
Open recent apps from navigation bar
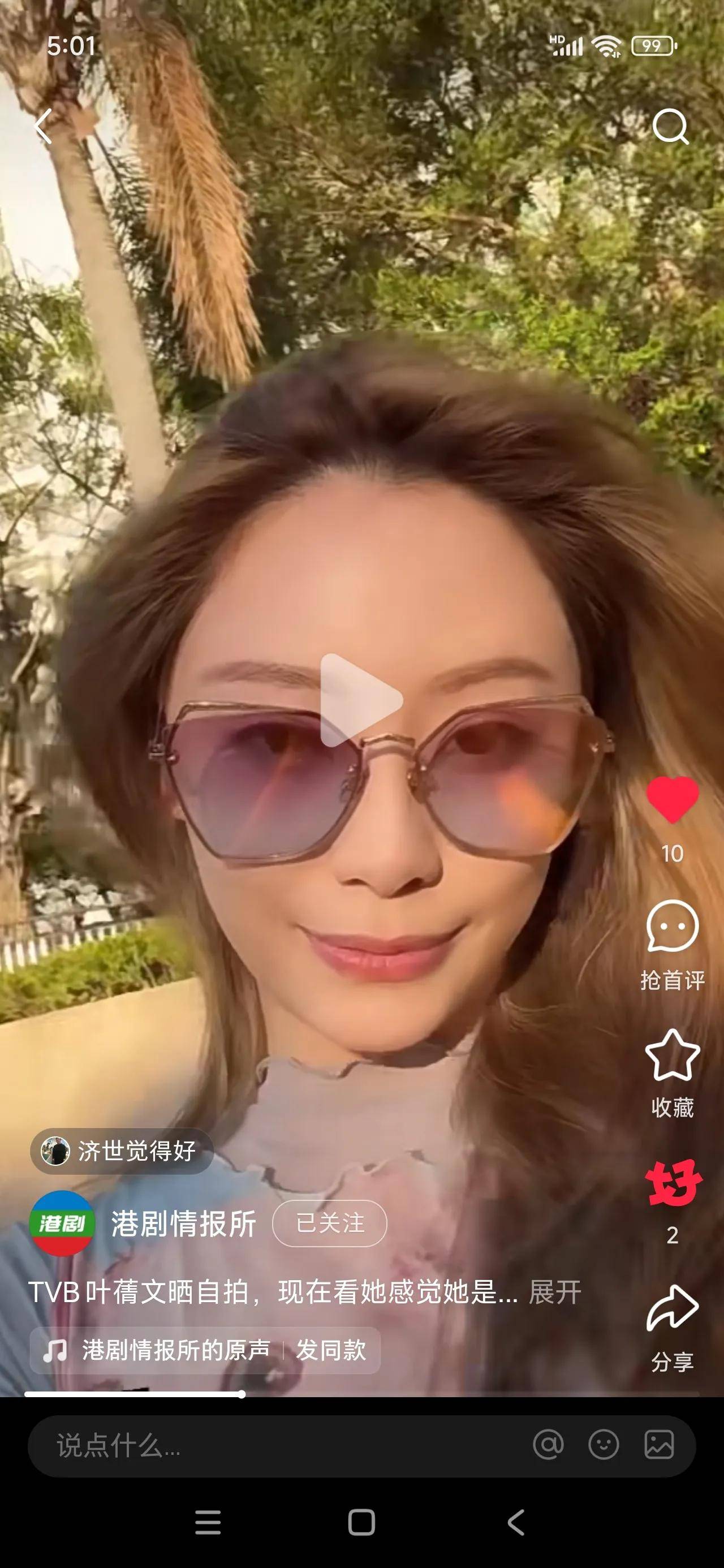[208, 1522]
